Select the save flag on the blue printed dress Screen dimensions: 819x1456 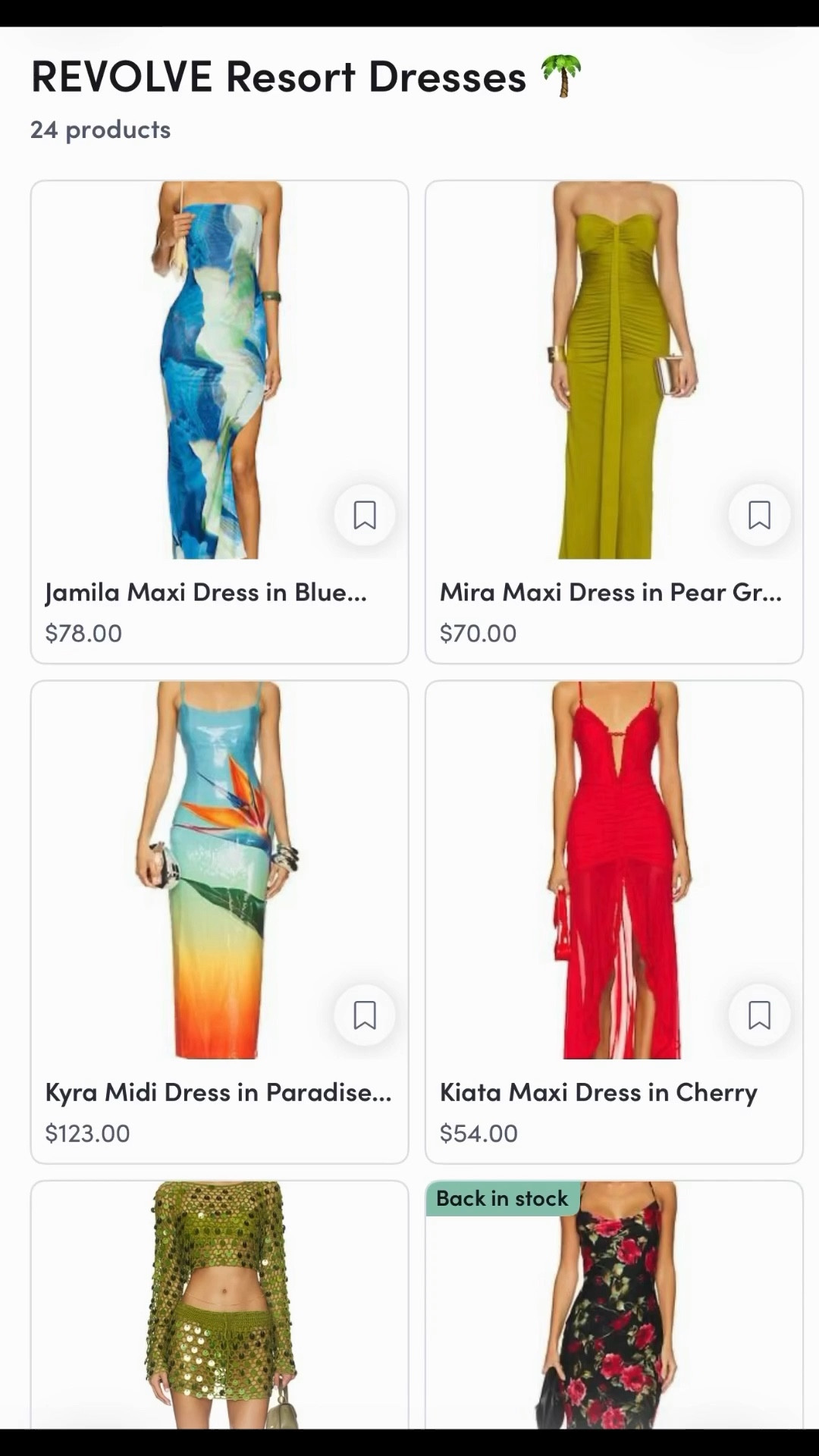pos(365,515)
